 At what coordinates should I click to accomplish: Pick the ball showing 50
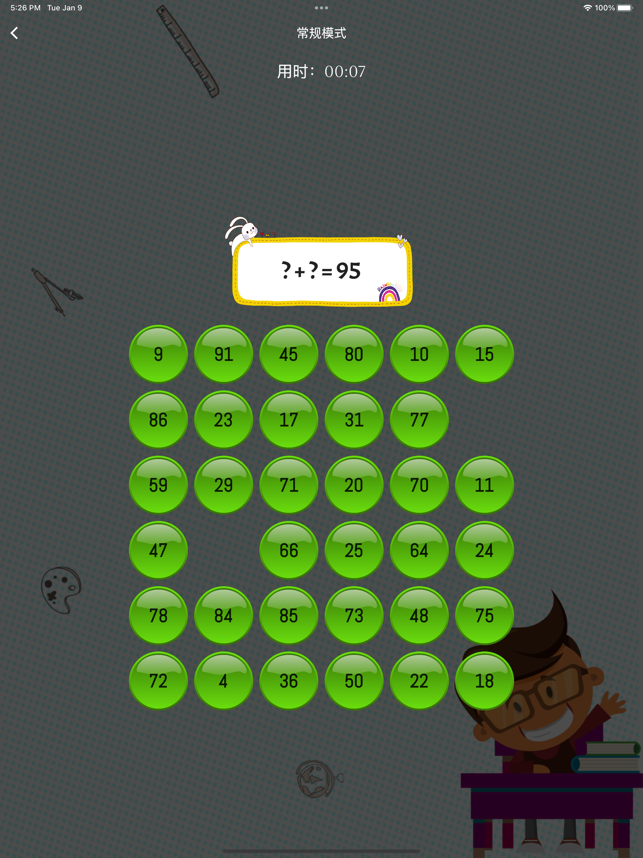354,680
